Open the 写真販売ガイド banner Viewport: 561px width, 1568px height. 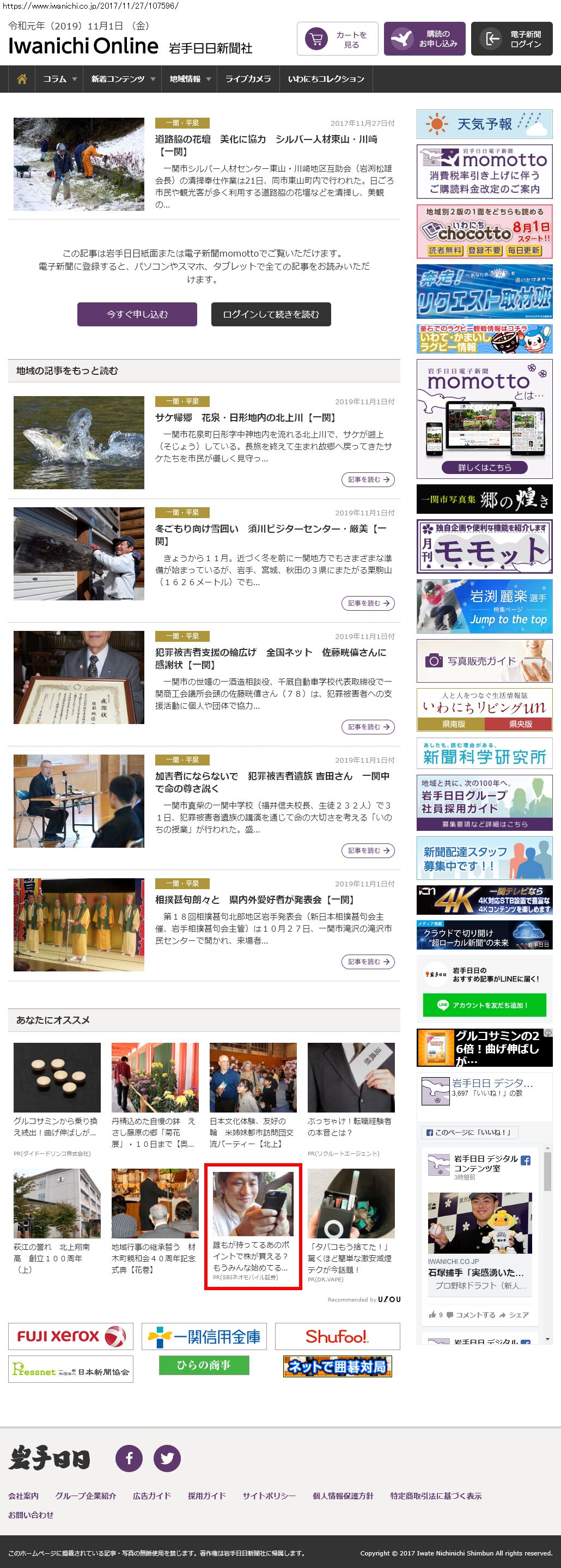click(484, 660)
